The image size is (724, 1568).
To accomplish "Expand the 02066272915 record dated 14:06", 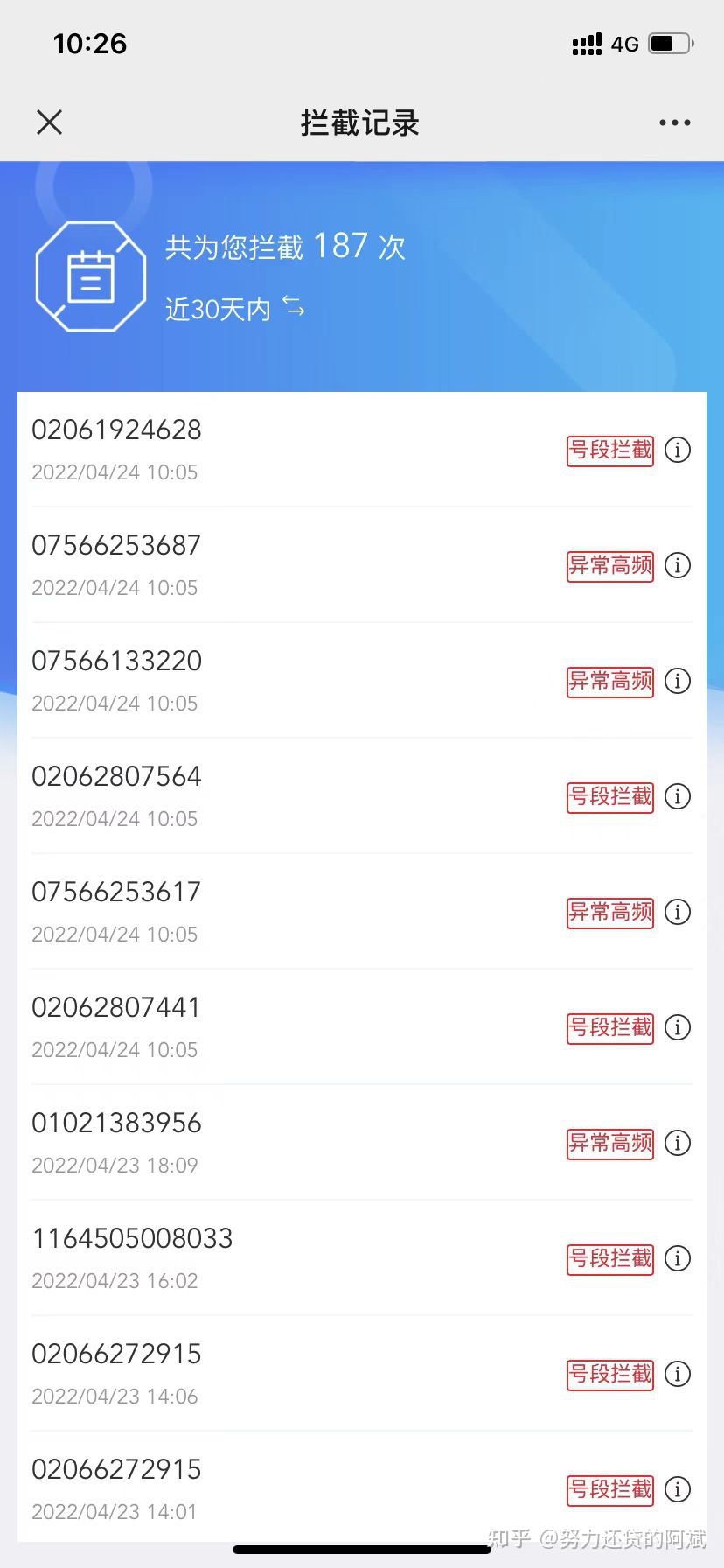I will [x=677, y=1374].
